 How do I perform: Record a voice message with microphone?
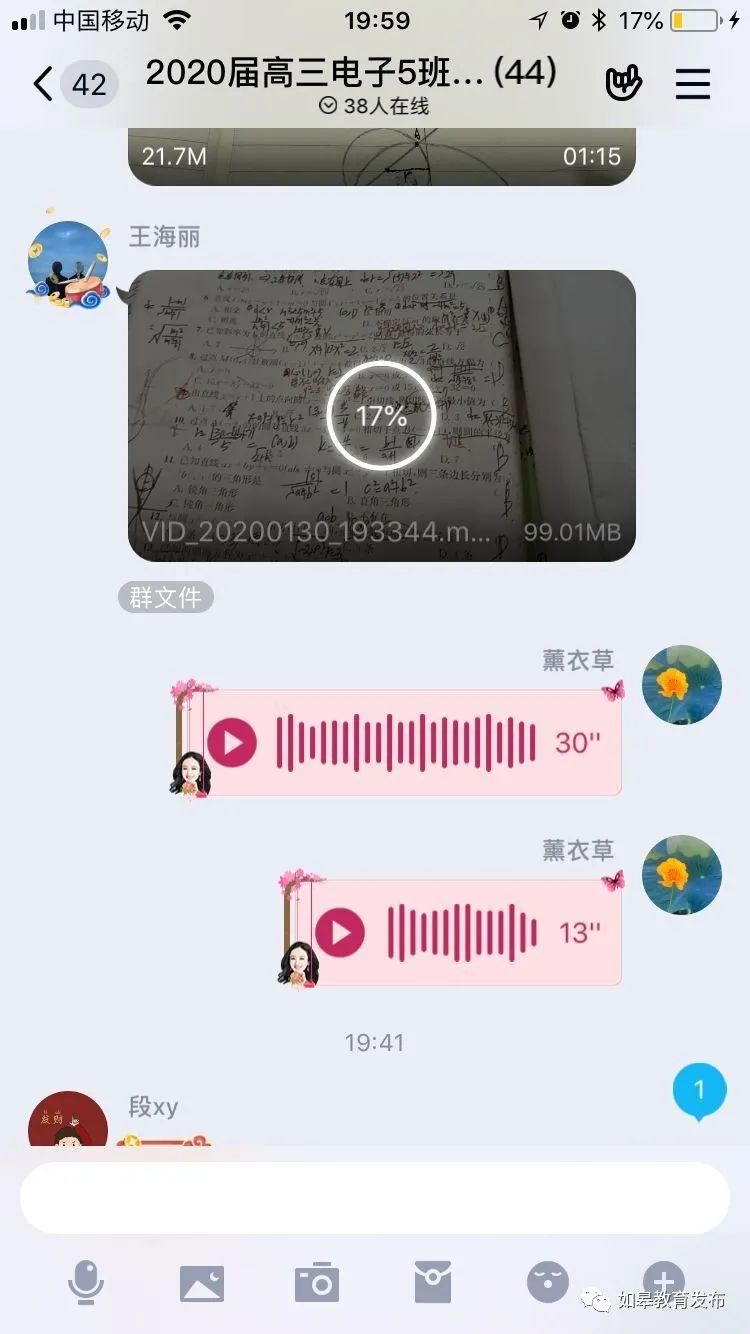[86, 1282]
